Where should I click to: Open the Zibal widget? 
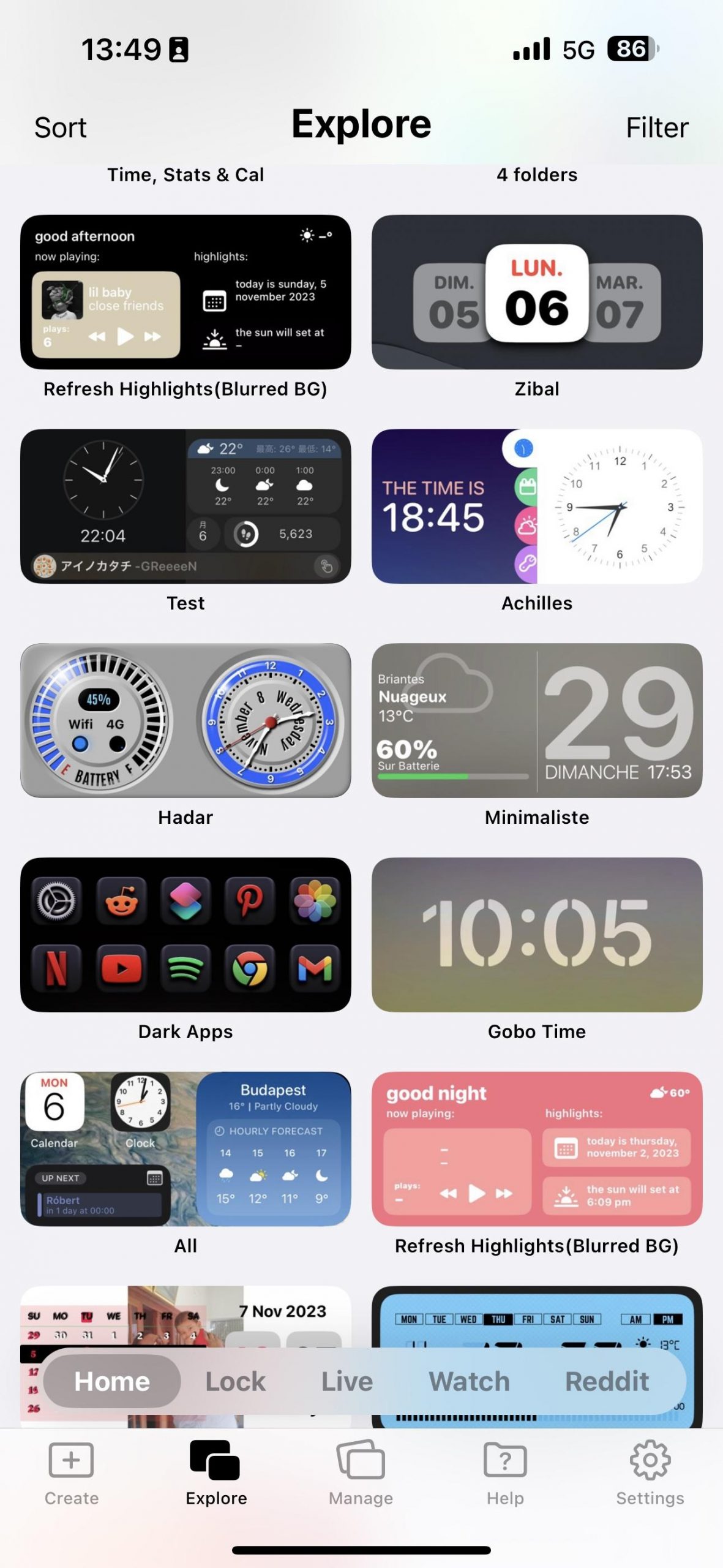pyautogui.click(x=537, y=292)
